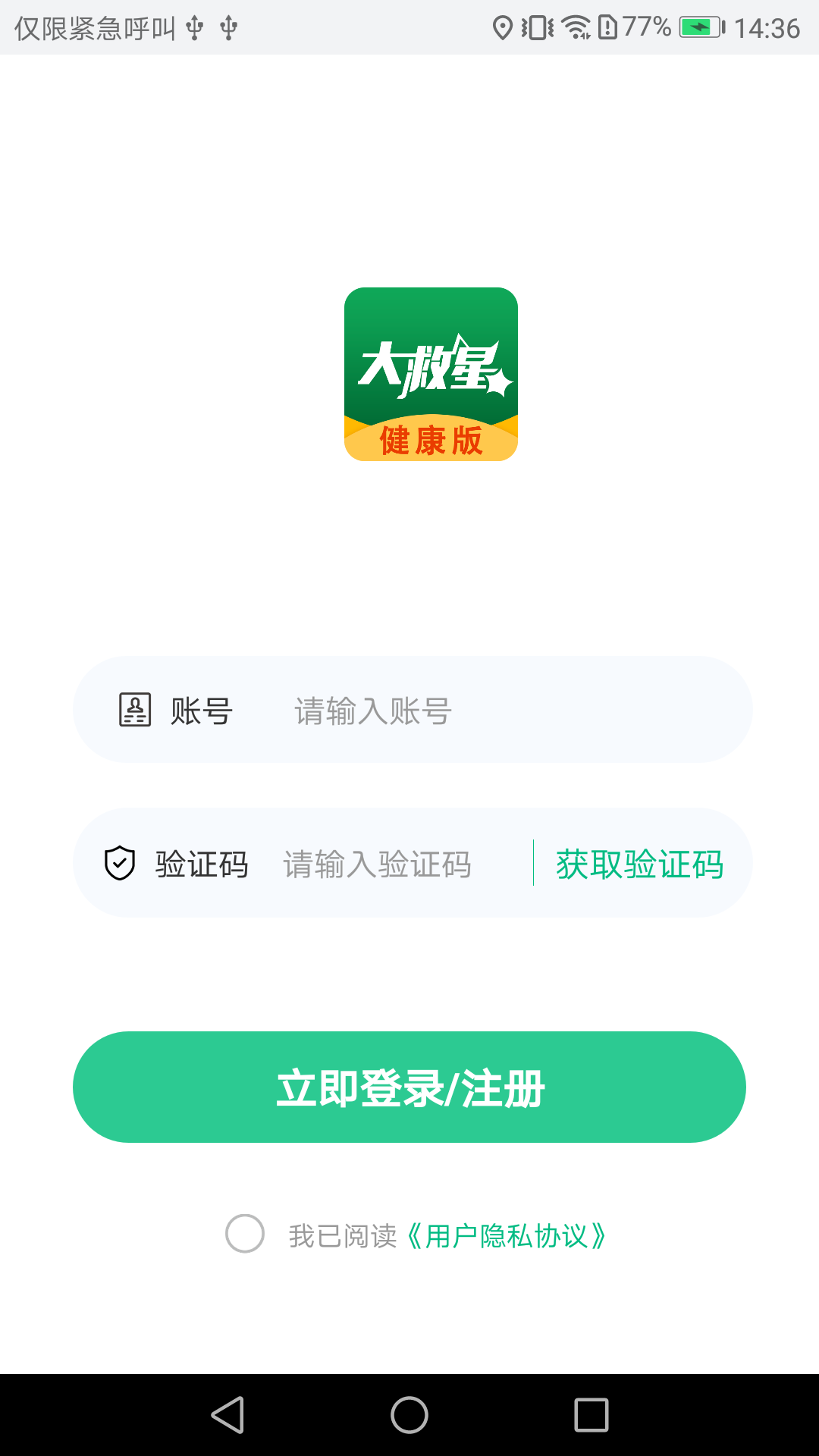This screenshot has height=1456, width=819.
Task: Tap 获取验证码 to get code
Action: tap(639, 864)
